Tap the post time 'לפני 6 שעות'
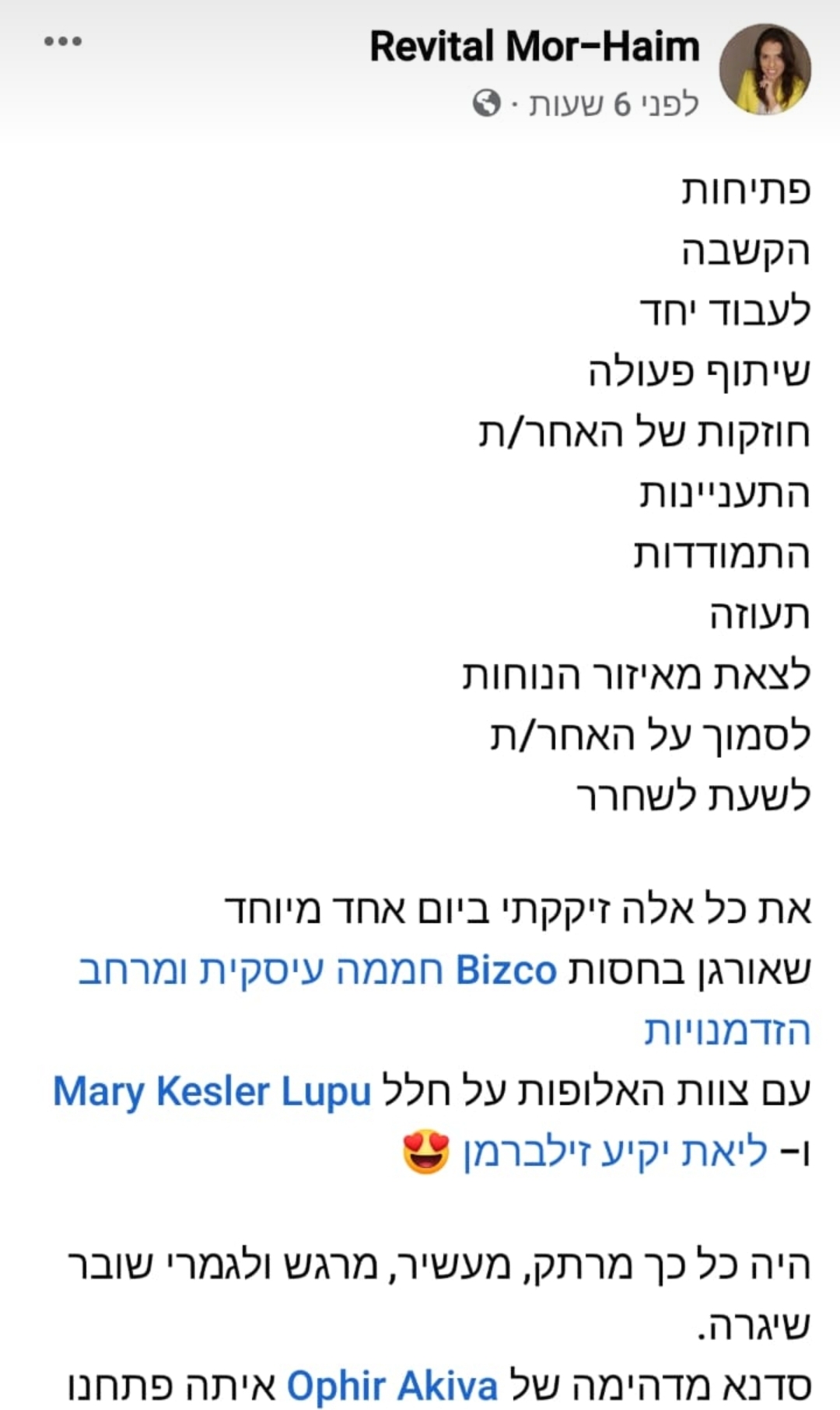The image size is (840, 1410). point(614,103)
